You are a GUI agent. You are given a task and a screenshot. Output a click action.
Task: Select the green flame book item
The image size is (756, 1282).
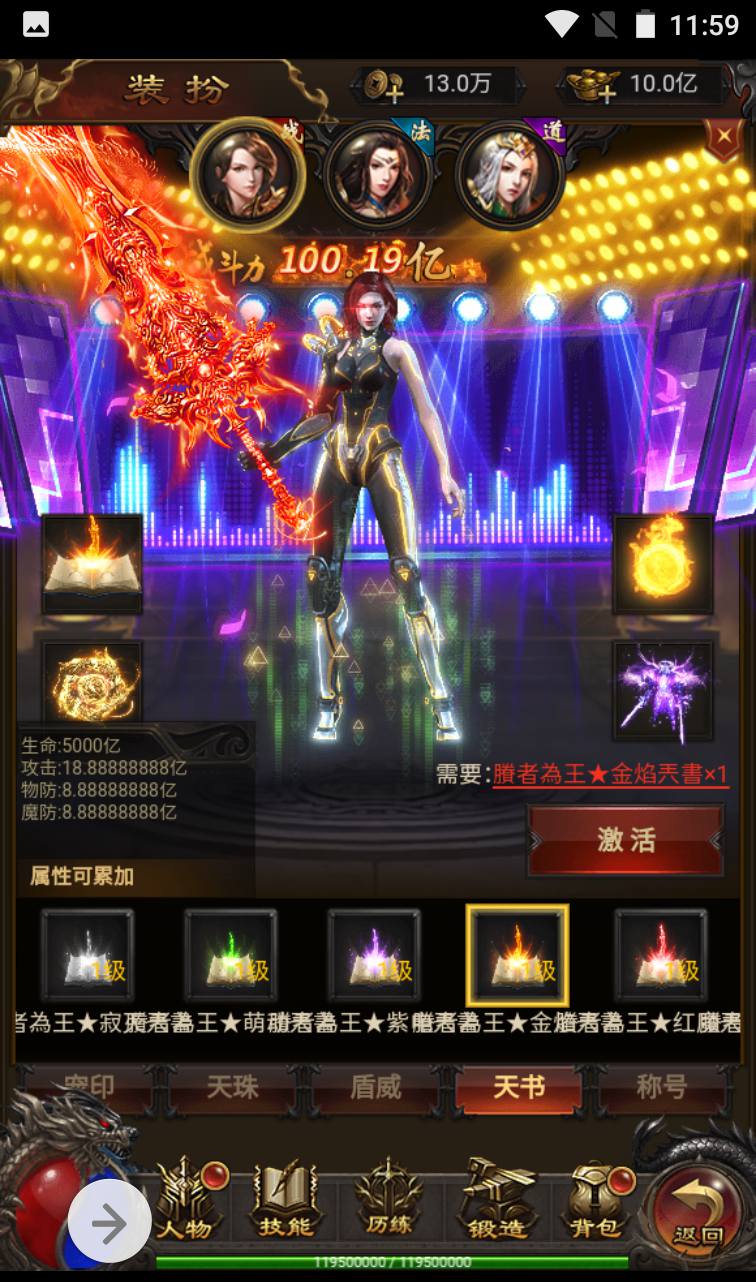(x=231, y=956)
